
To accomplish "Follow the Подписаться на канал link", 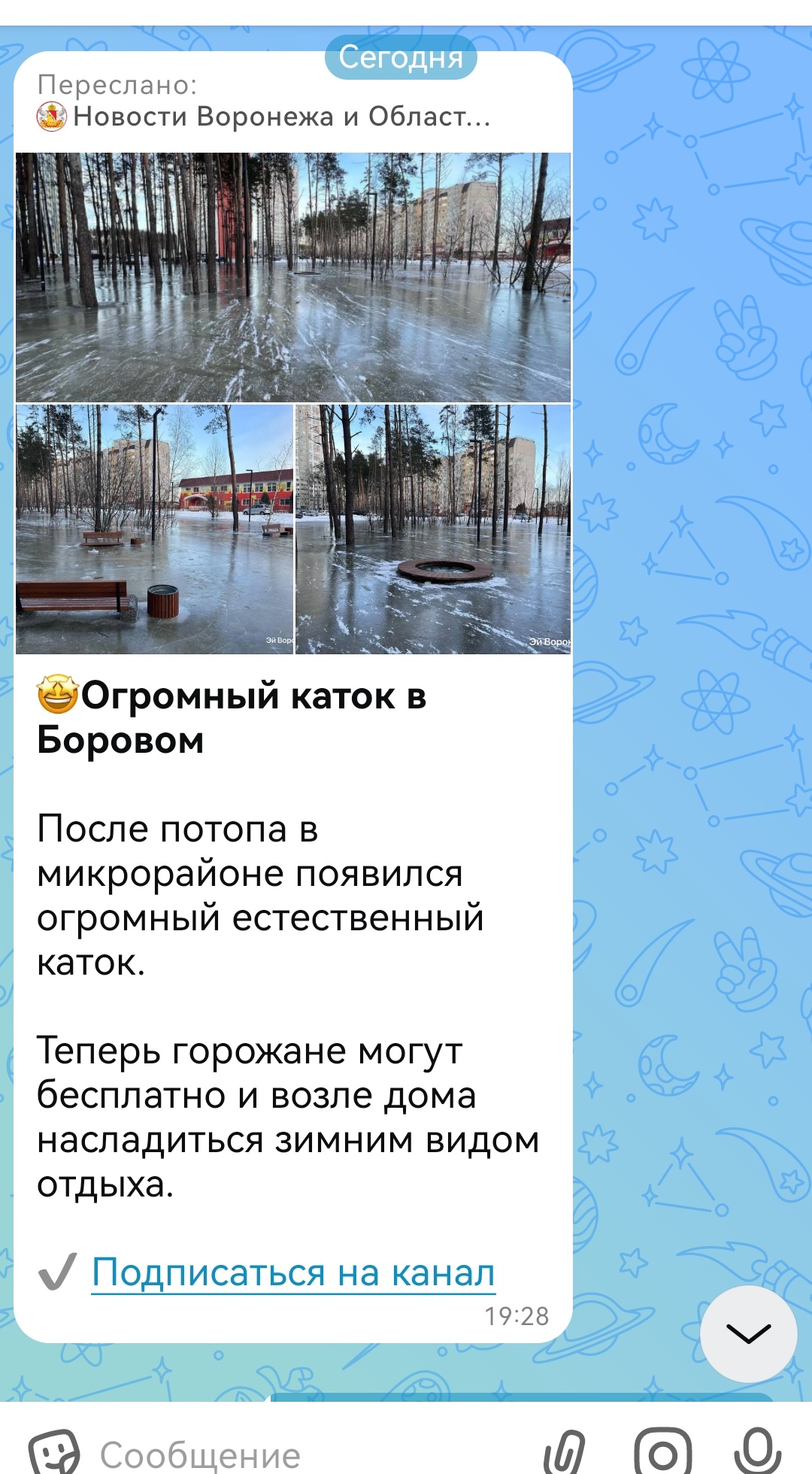I will point(293,1273).
